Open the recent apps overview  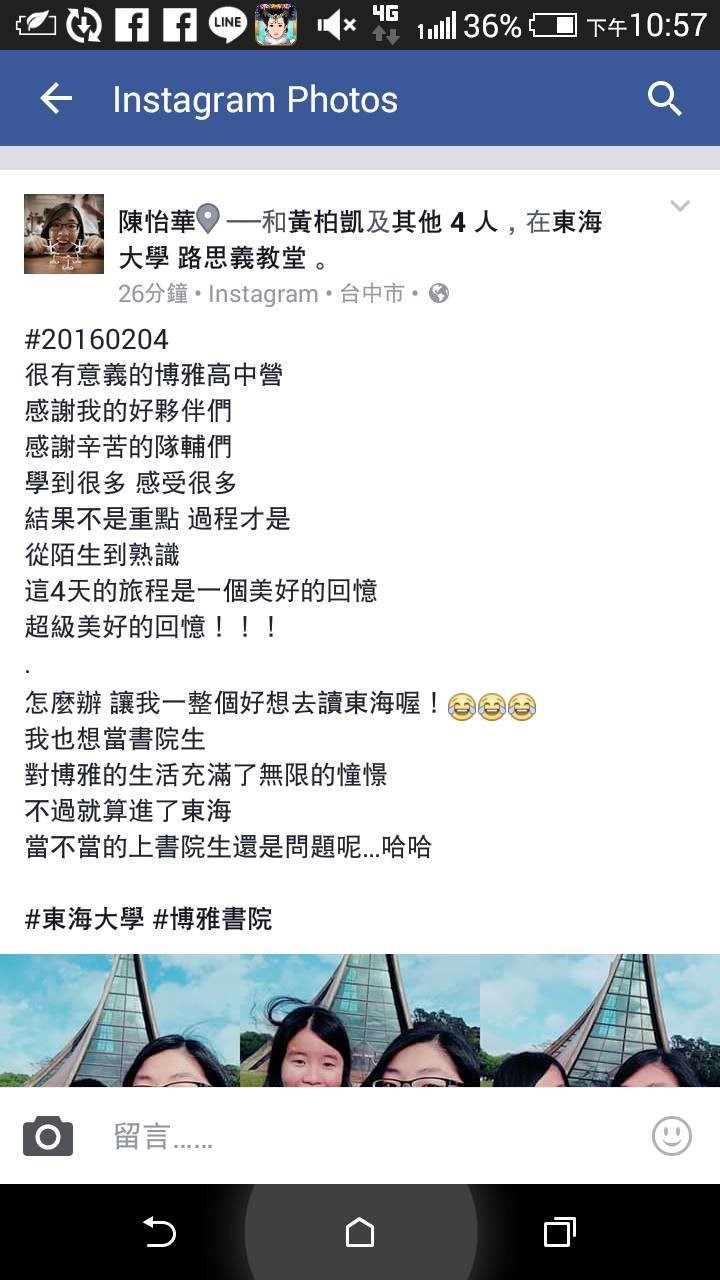click(560, 1233)
